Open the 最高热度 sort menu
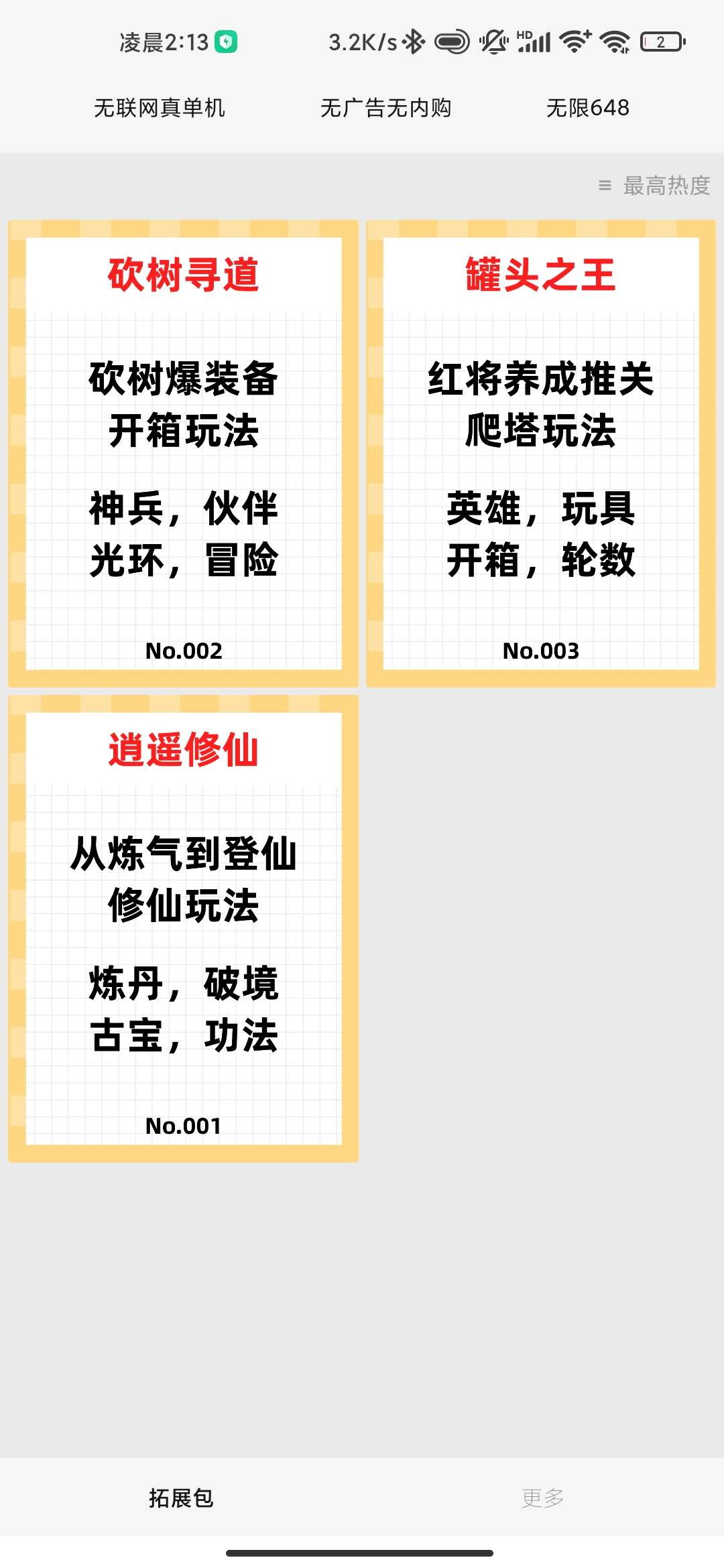 (655, 186)
